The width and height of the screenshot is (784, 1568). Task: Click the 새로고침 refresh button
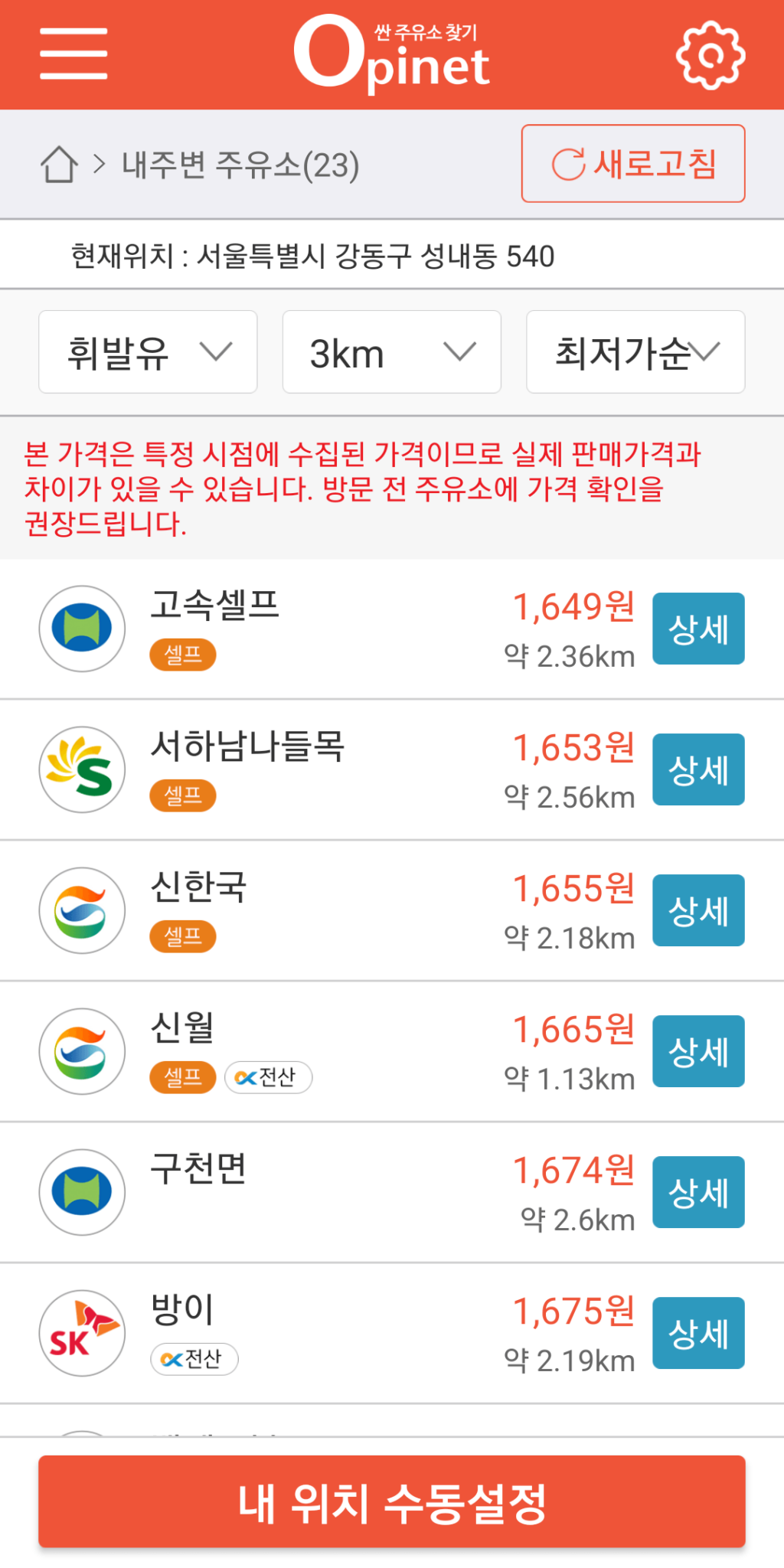coord(632,163)
